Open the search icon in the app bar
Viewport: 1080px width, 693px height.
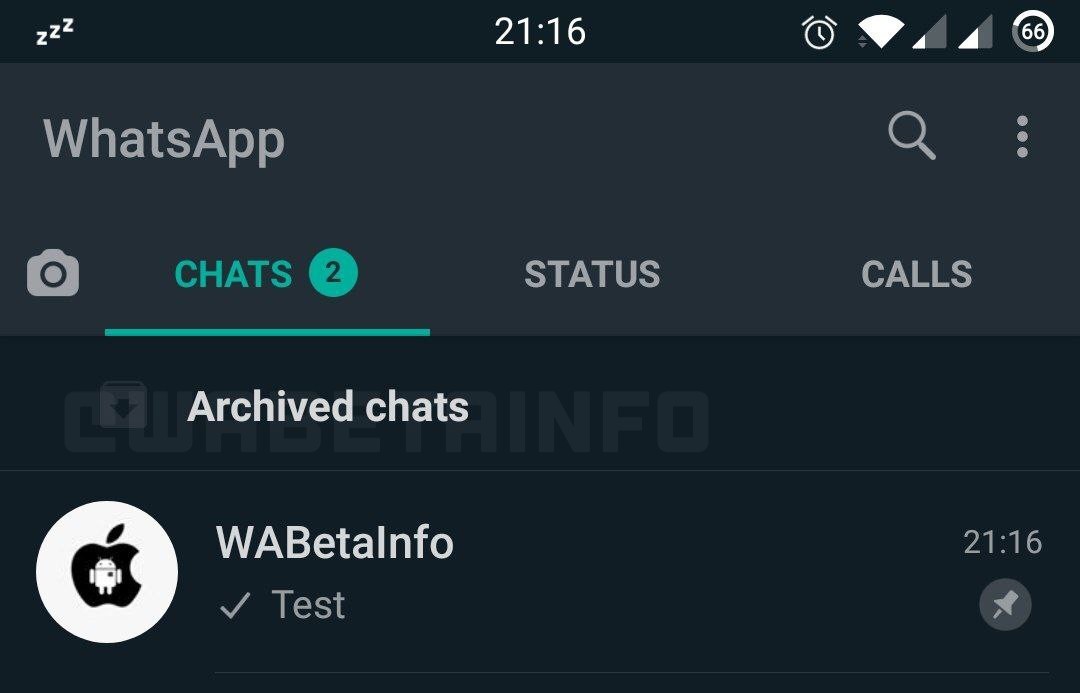(x=911, y=136)
